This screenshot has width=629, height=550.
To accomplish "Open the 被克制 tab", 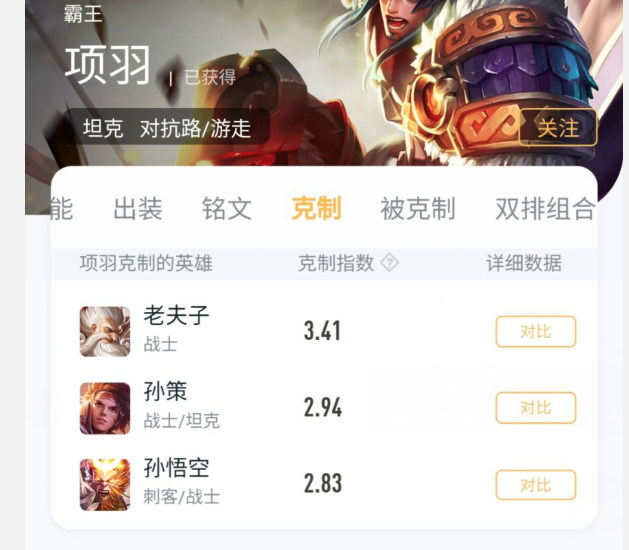I will click(417, 208).
